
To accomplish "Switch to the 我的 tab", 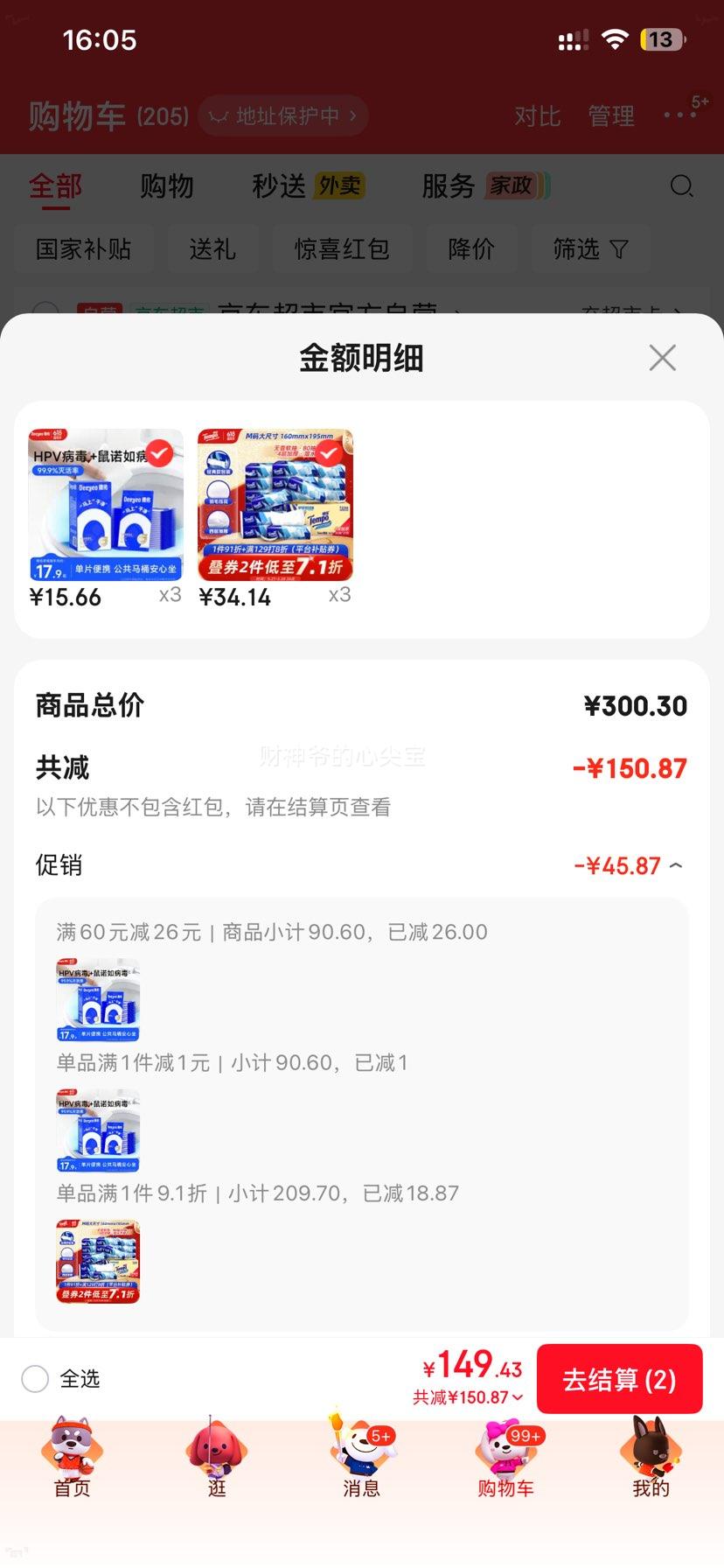I will (x=651, y=1457).
